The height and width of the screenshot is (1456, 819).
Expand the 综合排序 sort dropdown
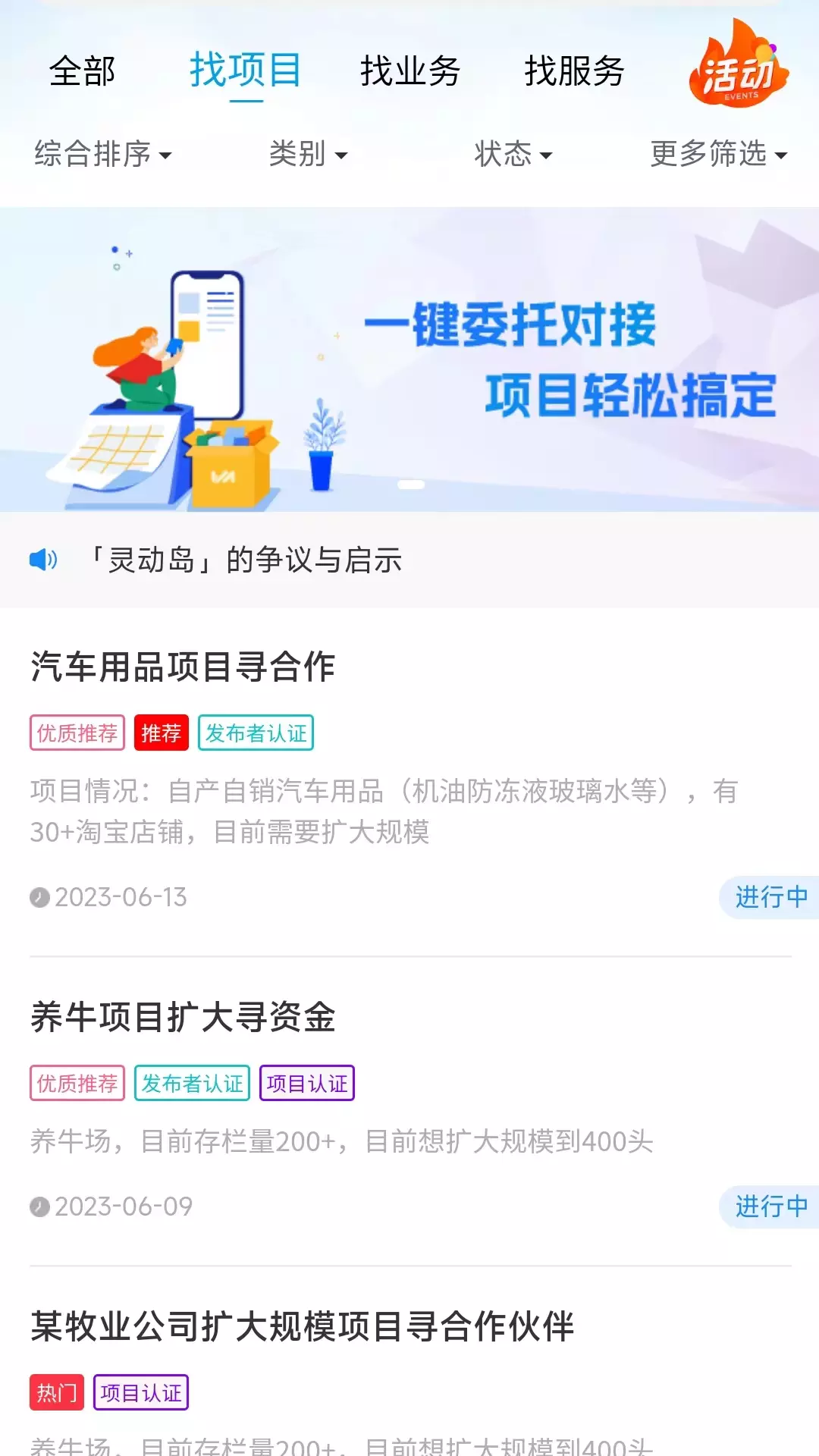pyautogui.click(x=103, y=154)
